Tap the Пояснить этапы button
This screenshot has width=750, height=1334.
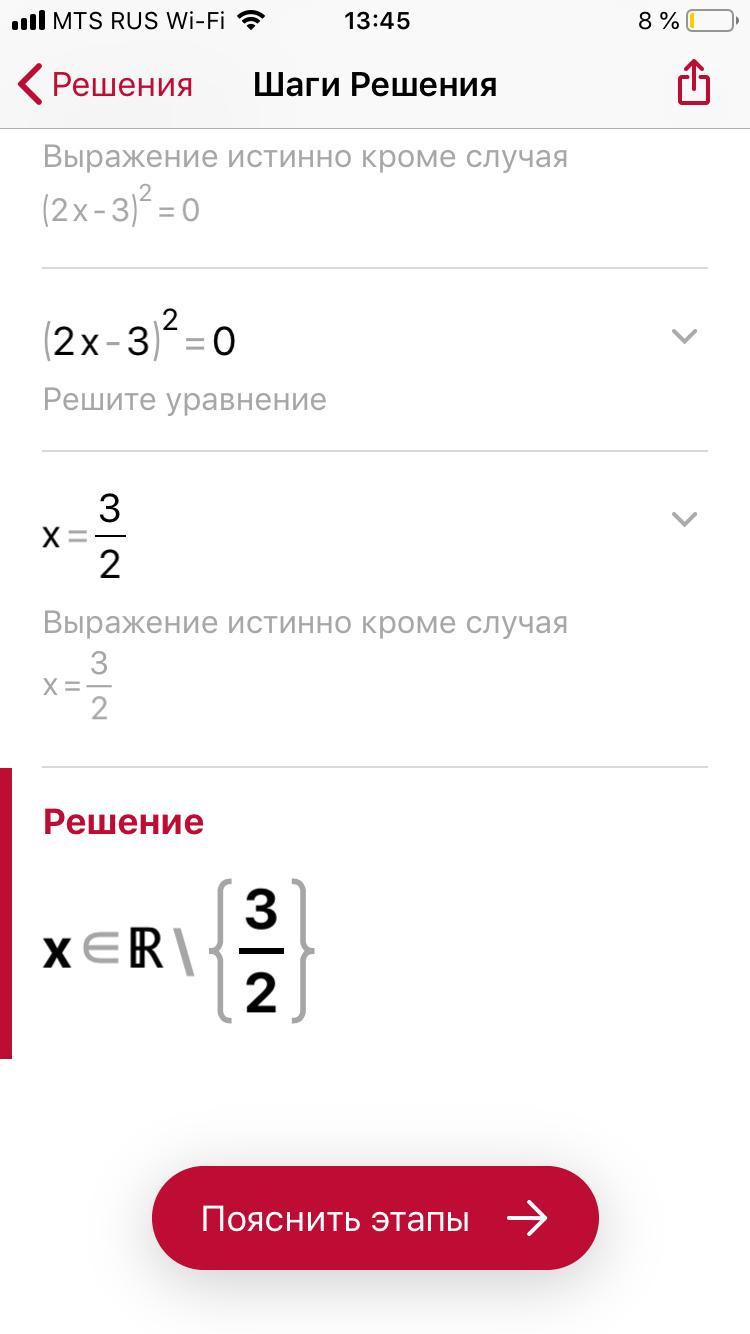pos(375,1218)
